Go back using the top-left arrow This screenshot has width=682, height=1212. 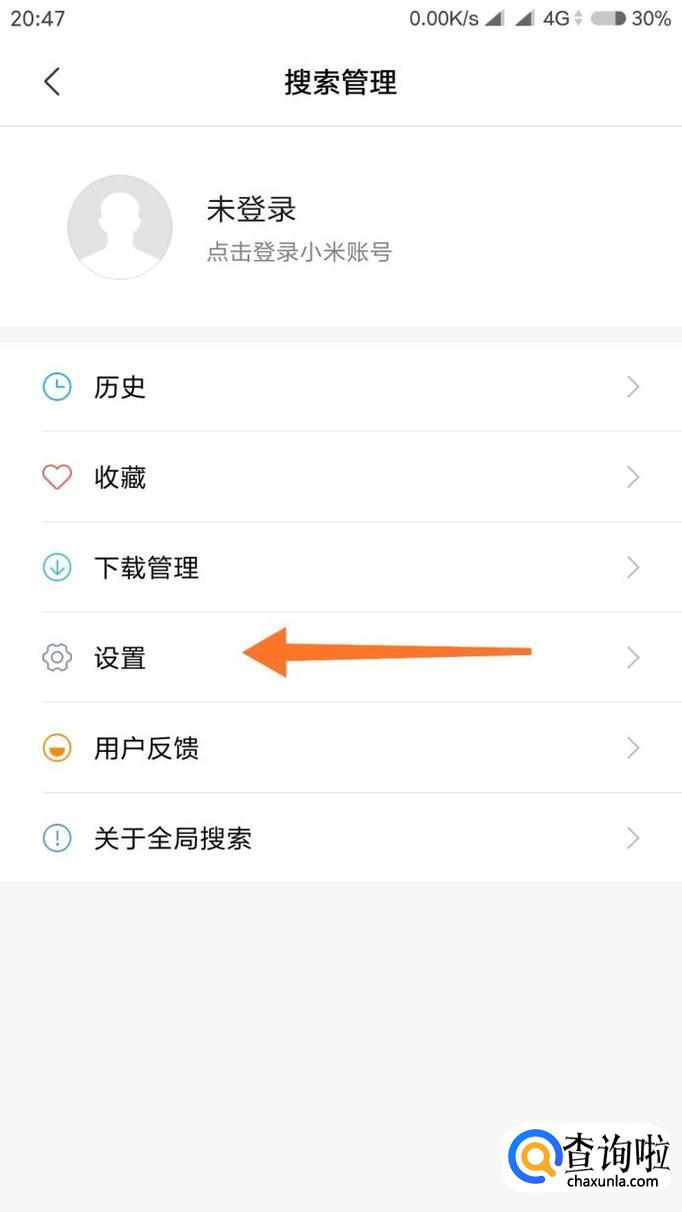pos(53,82)
